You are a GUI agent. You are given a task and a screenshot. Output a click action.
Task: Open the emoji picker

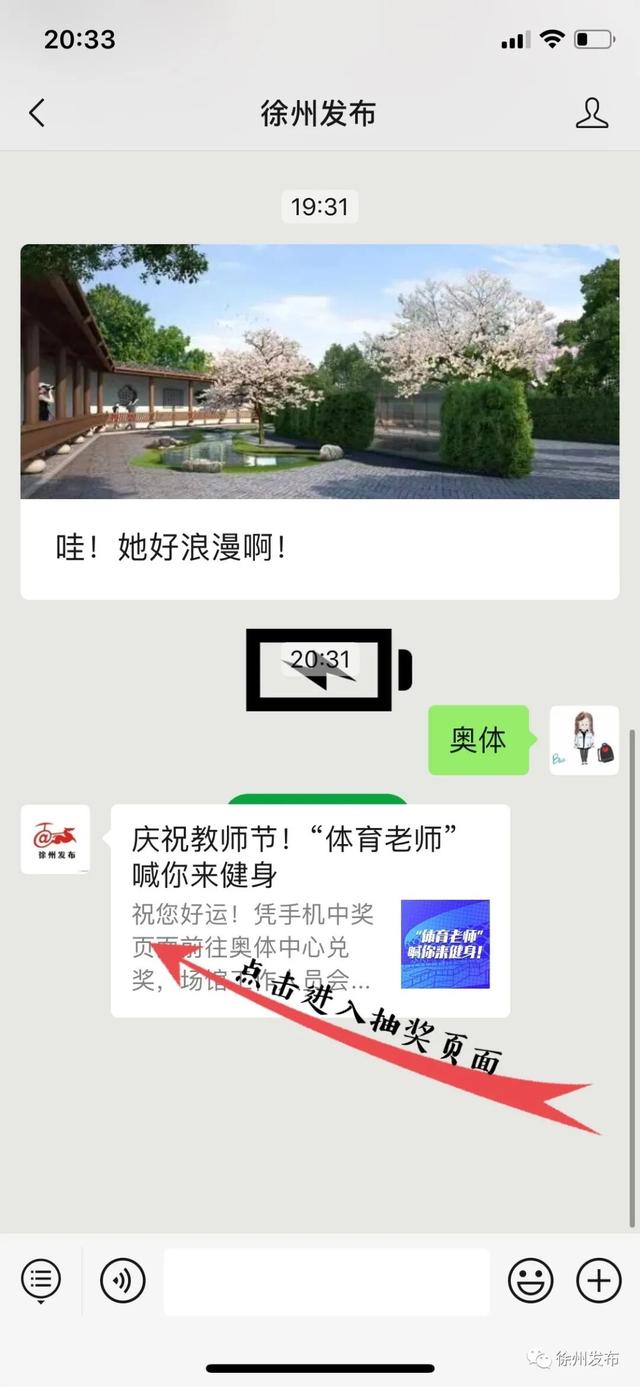coord(531,1281)
